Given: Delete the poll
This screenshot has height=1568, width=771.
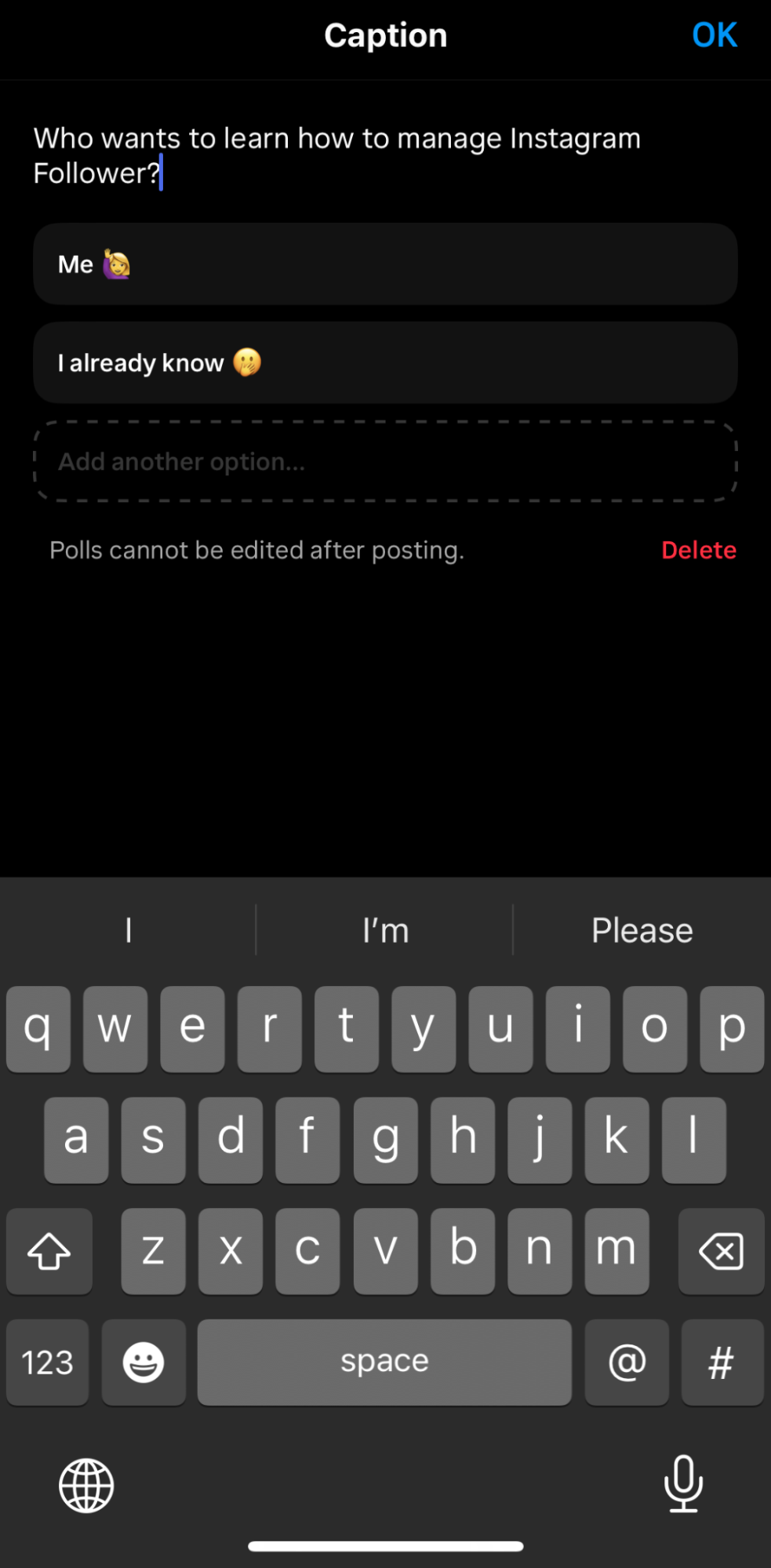Looking at the screenshot, I should [698, 550].
